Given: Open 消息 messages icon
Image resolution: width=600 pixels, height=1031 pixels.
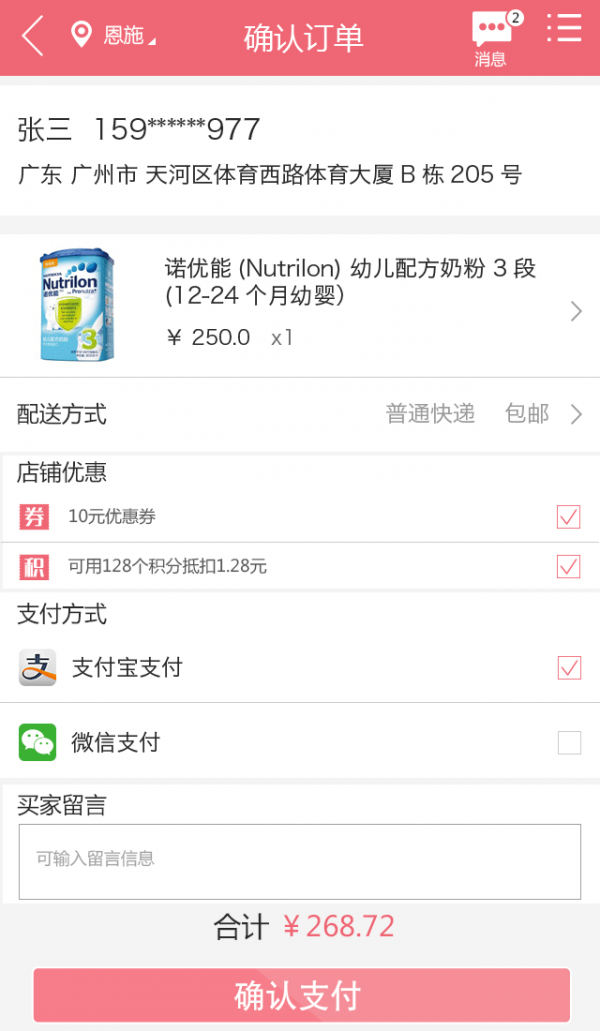Looking at the screenshot, I should 491,38.
